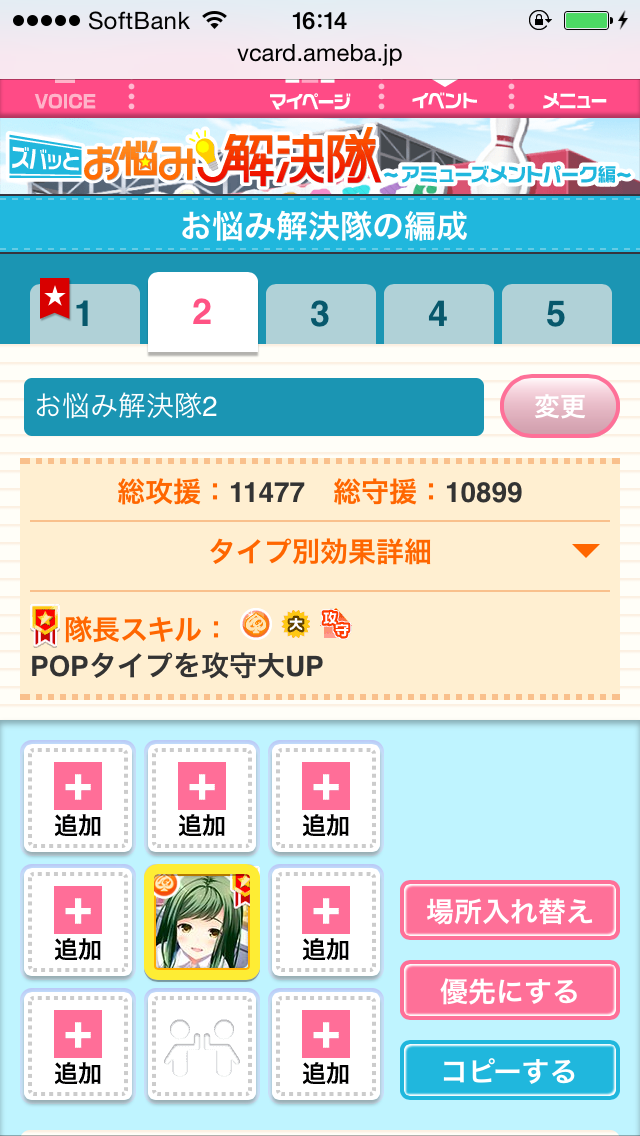Open the お悩み解決隊 event banner
This screenshot has width=640, height=1136.
[320, 157]
